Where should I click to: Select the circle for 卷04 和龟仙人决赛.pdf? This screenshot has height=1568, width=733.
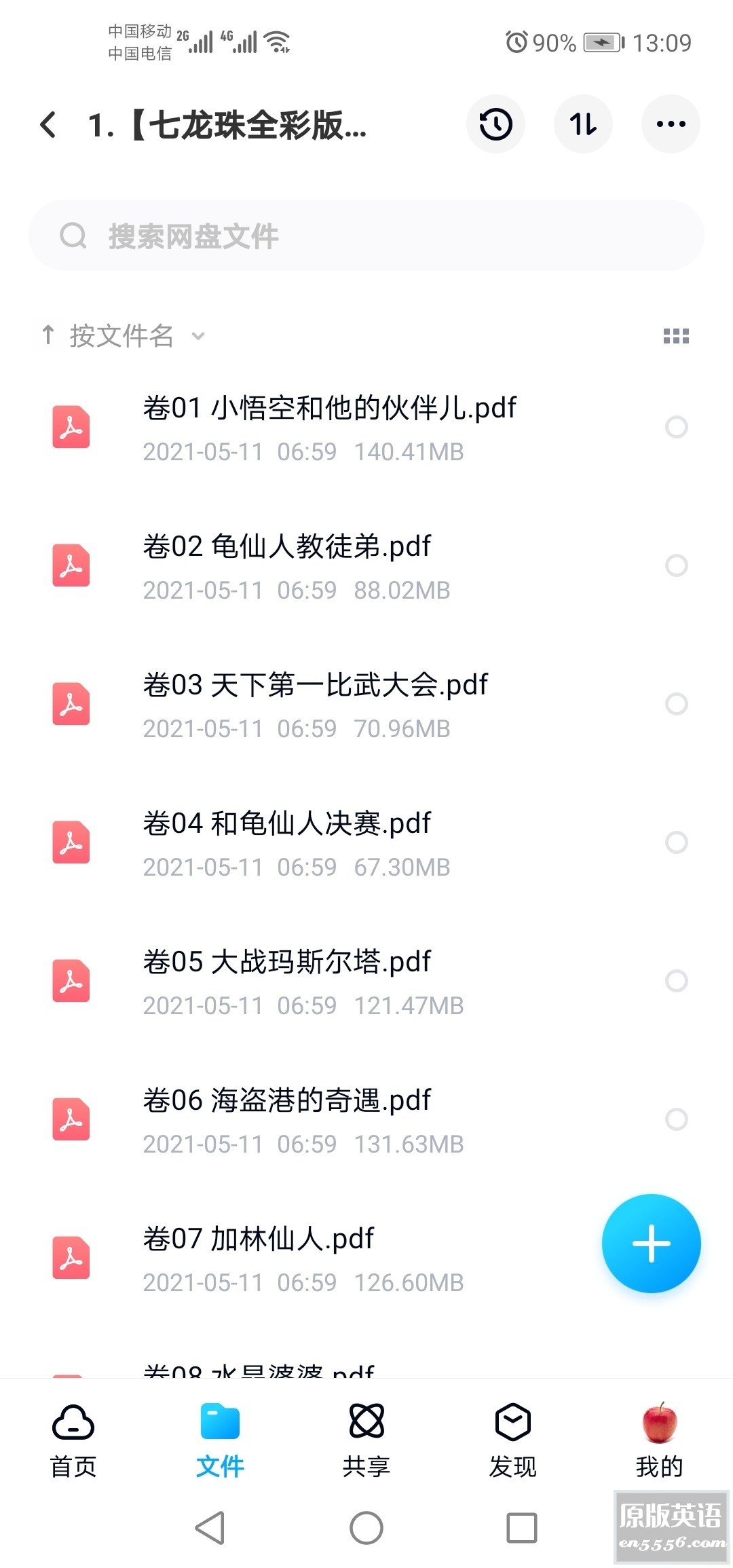676,842
